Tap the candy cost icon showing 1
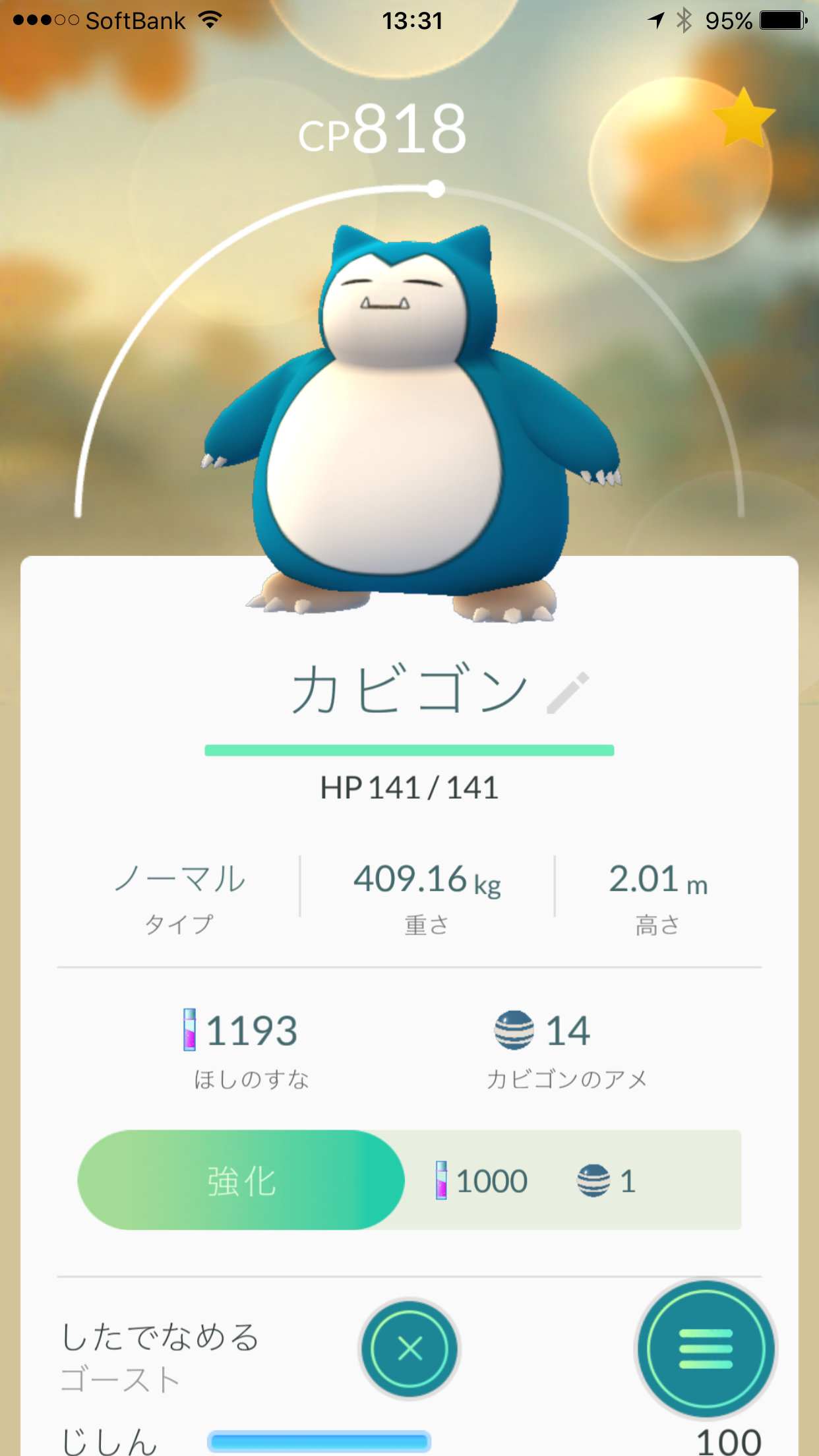This screenshot has height=1456, width=819. tap(595, 1180)
